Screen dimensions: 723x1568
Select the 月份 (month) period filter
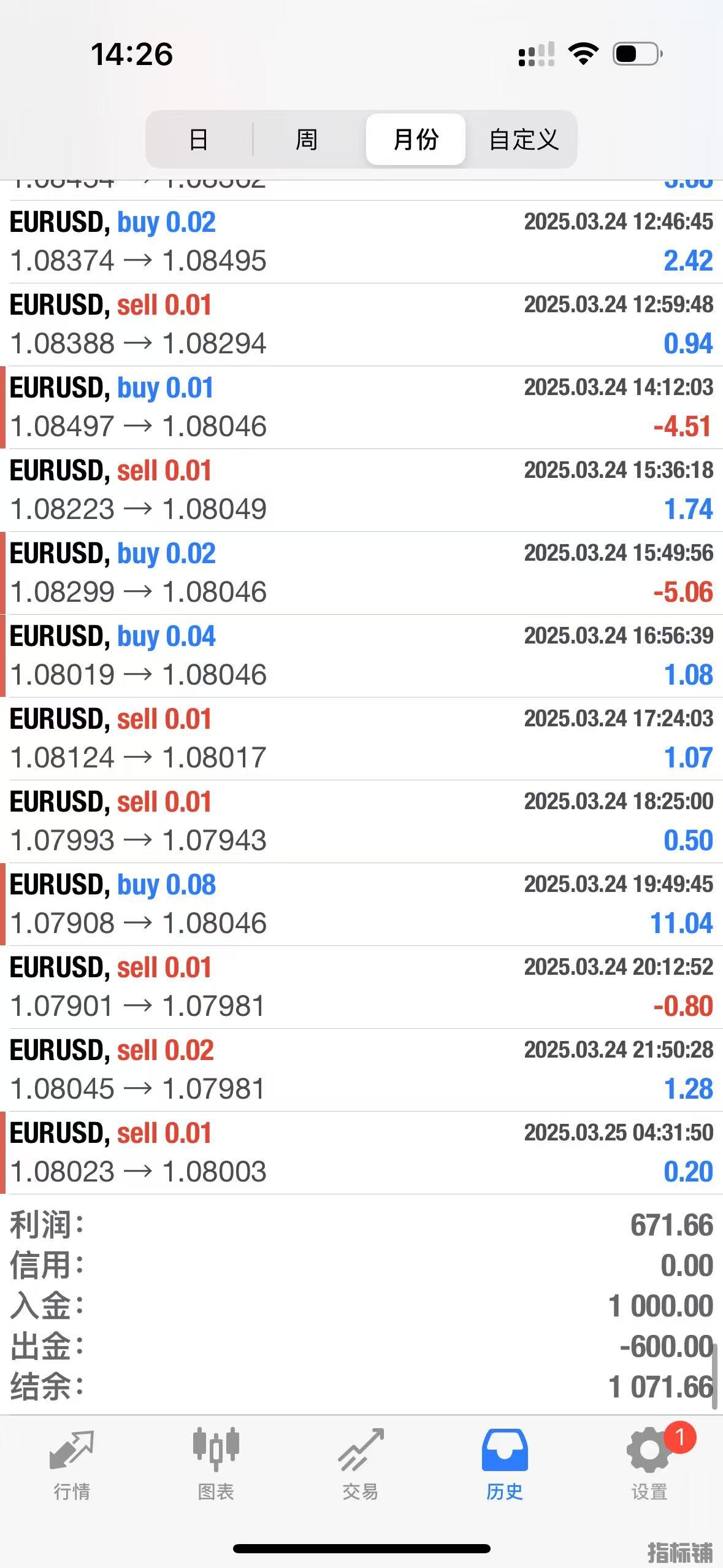(416, 139)
